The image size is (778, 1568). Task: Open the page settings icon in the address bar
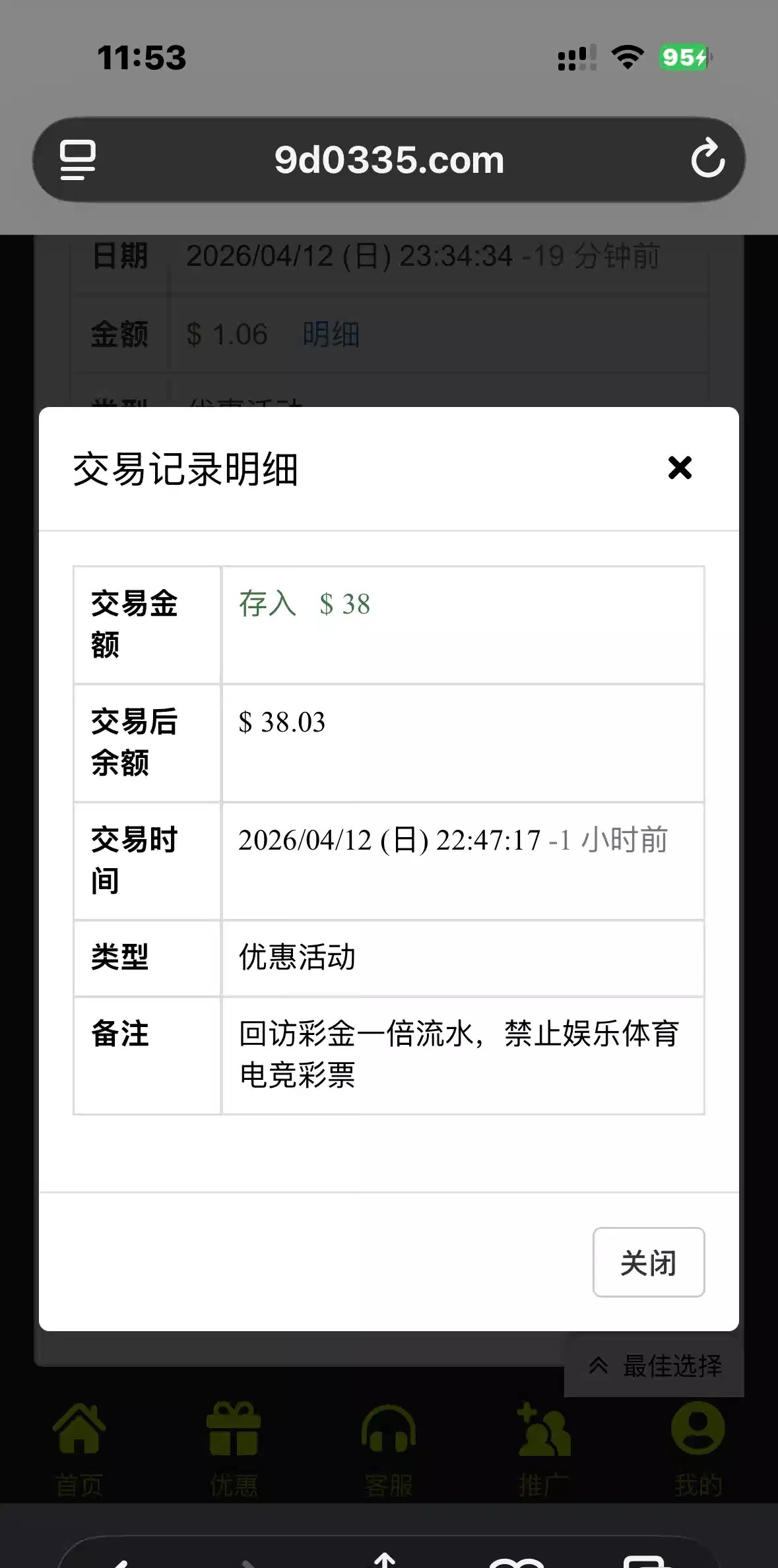point(78,160)
